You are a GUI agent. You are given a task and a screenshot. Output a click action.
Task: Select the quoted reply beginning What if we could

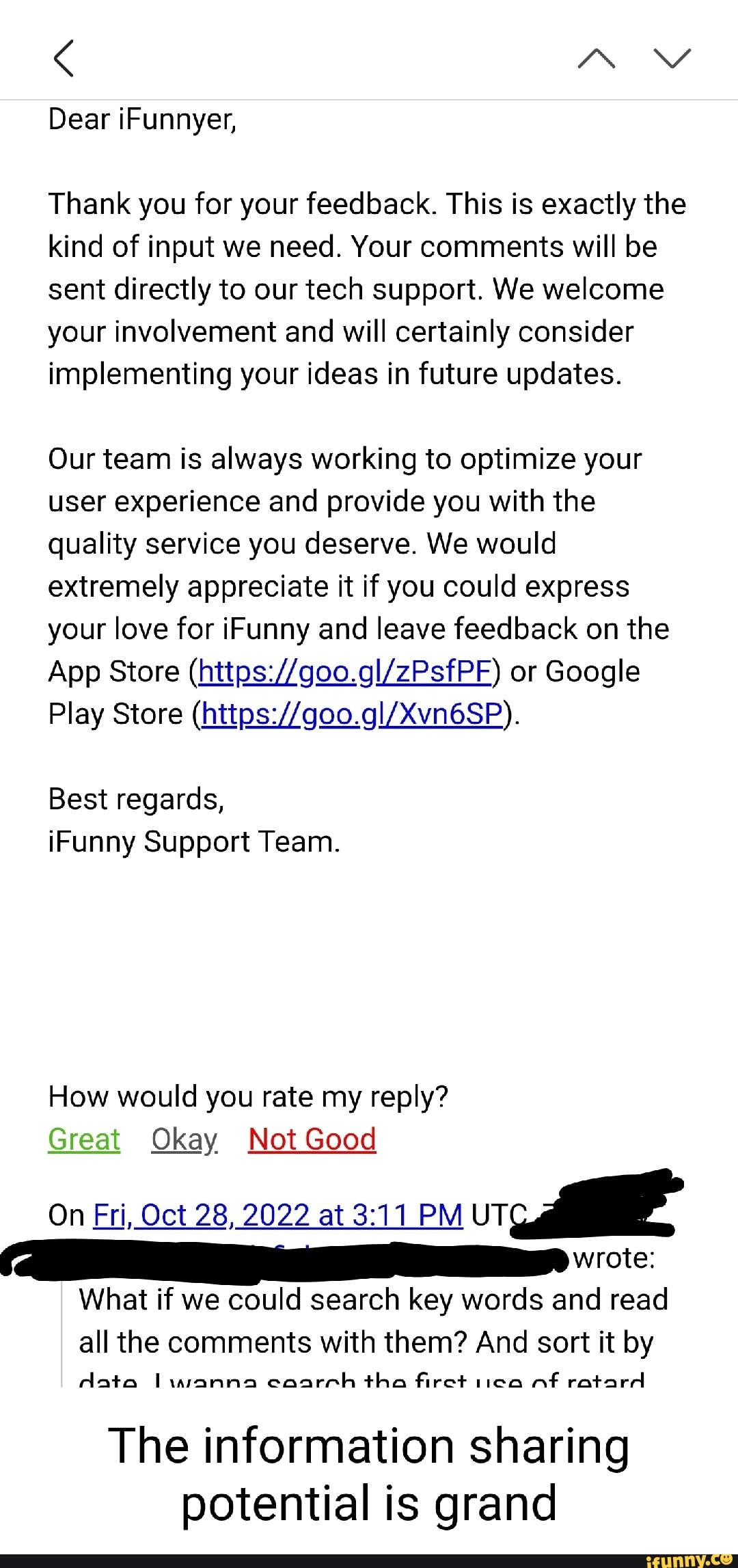click(x=373, y=1299)
